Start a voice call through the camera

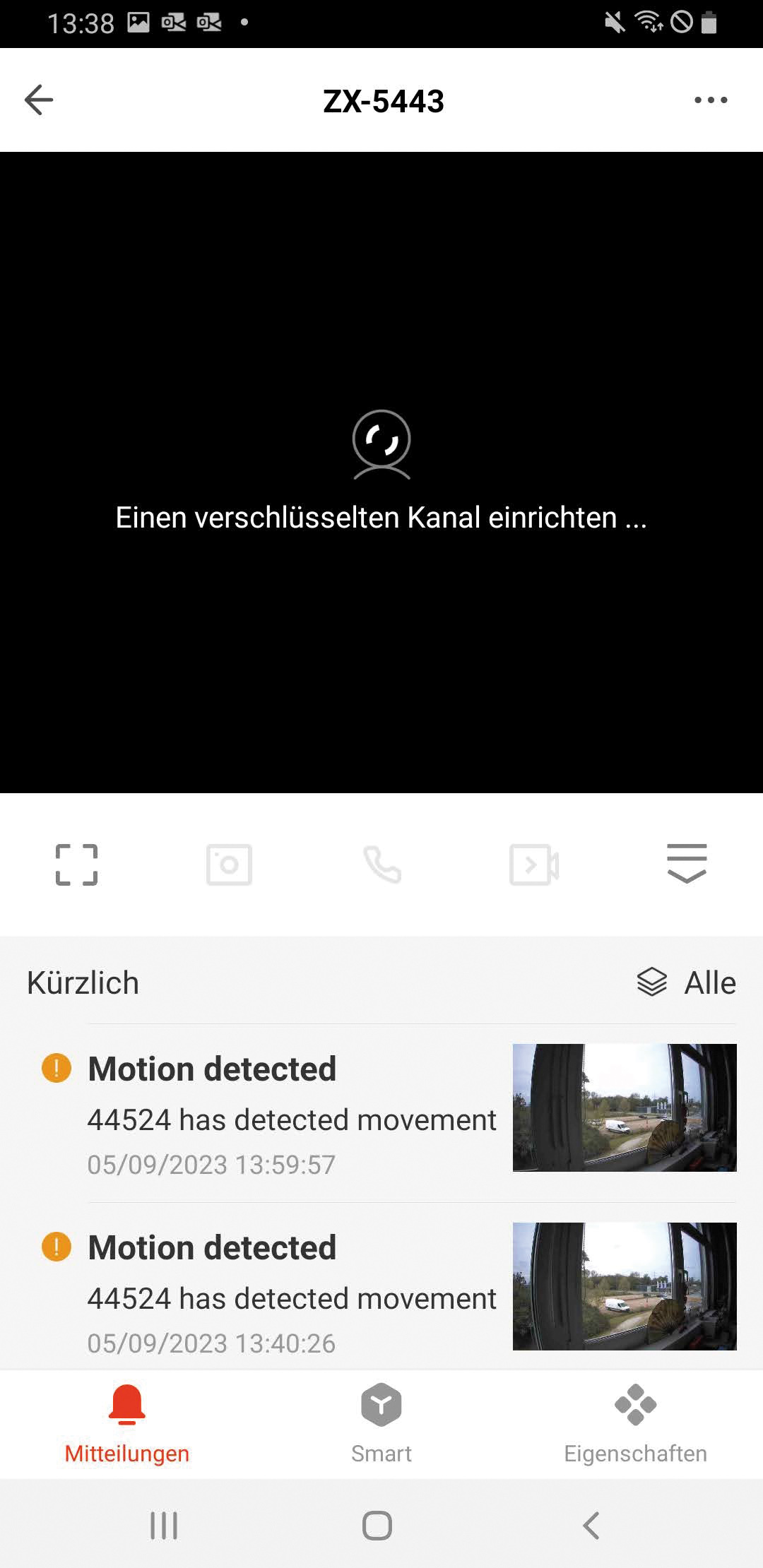point(382,865)
